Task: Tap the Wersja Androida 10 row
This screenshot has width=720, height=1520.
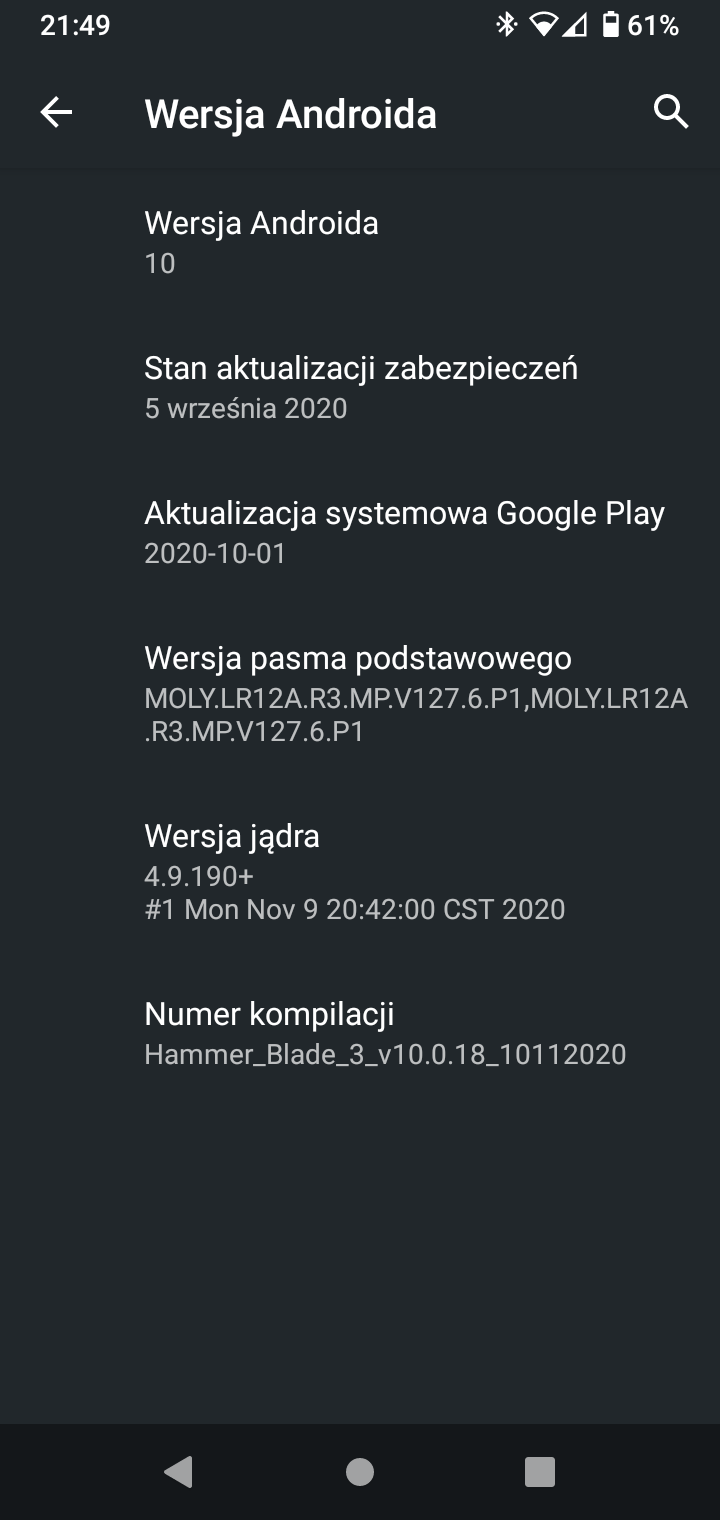Action: (360, 242)
